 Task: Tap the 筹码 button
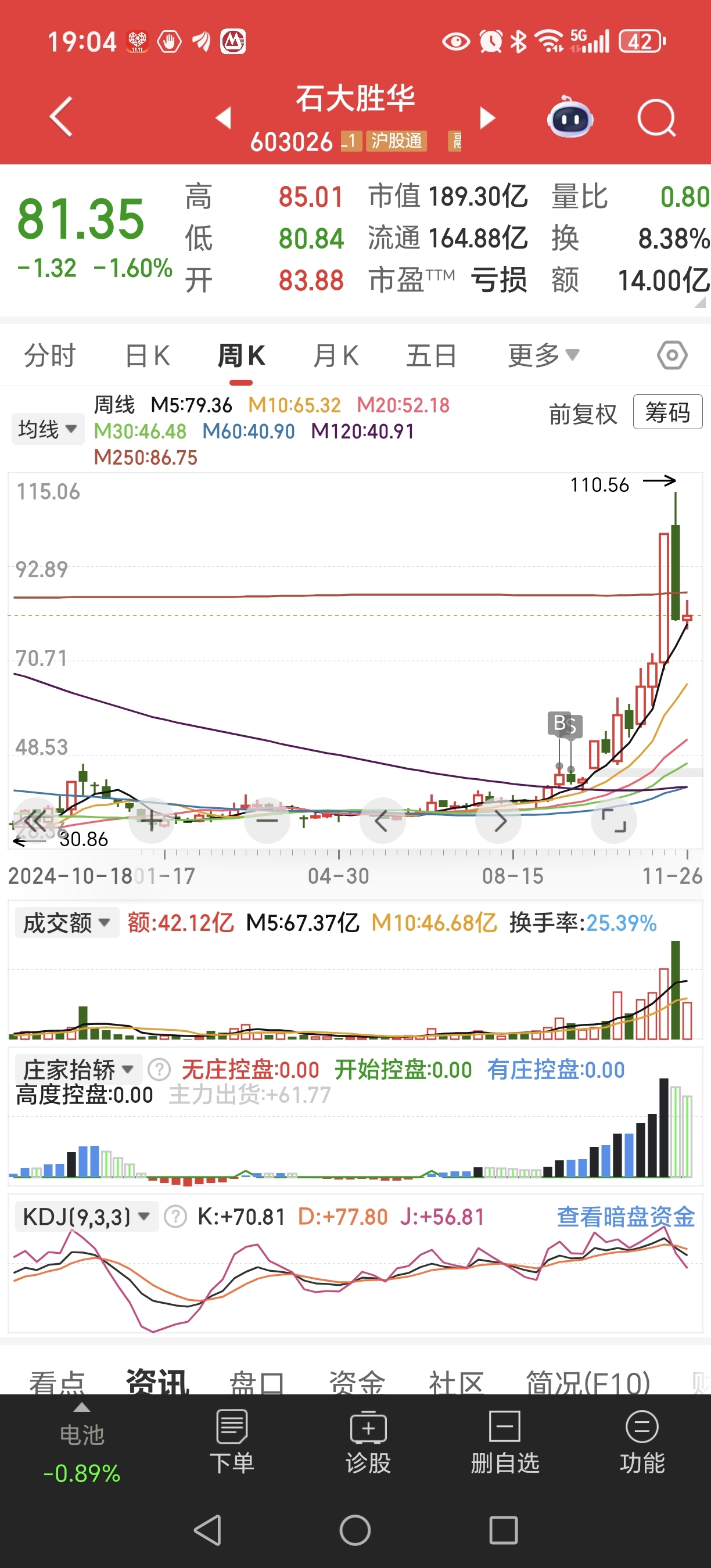click(x=667, y=412)
